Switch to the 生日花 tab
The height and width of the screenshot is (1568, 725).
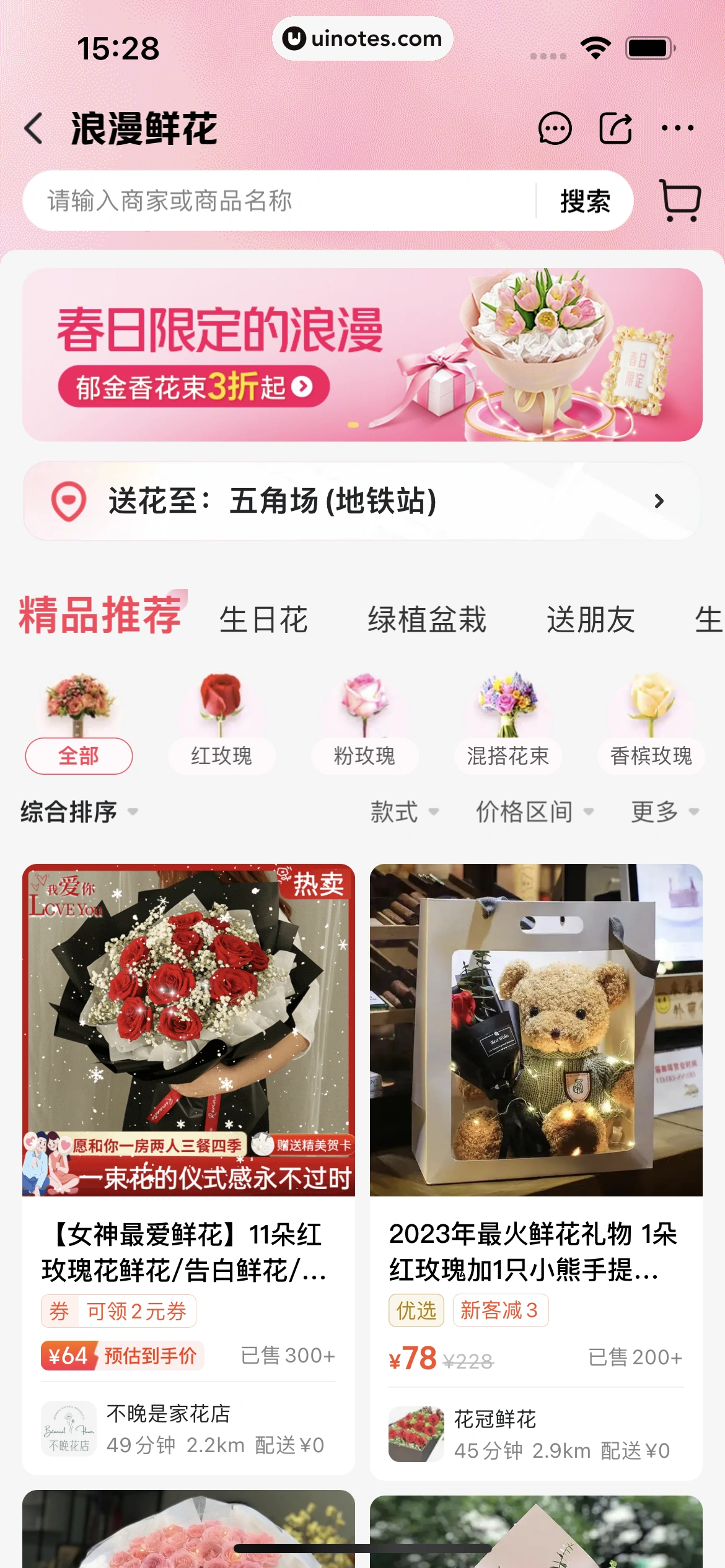(263, 619)
